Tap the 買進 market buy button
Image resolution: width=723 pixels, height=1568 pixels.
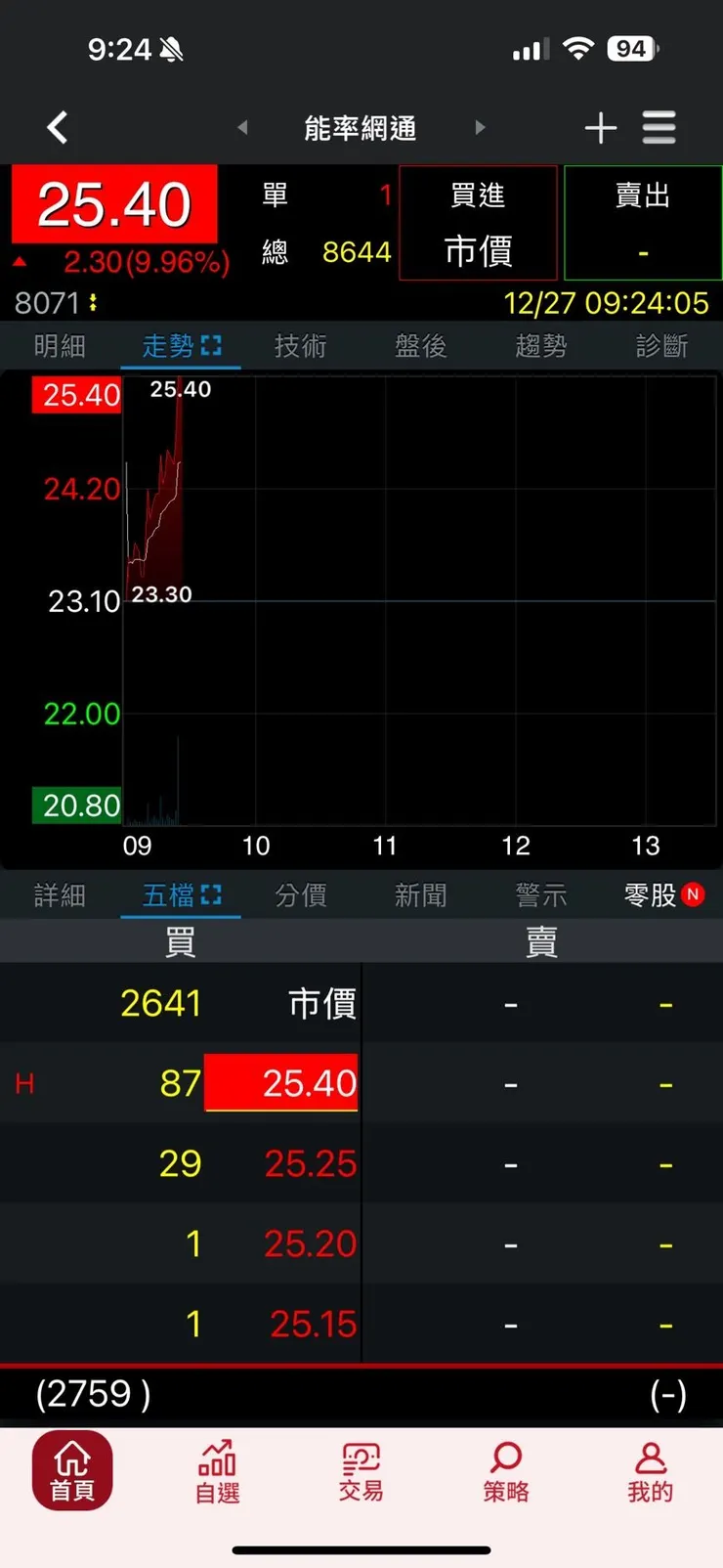pos(478,223)
